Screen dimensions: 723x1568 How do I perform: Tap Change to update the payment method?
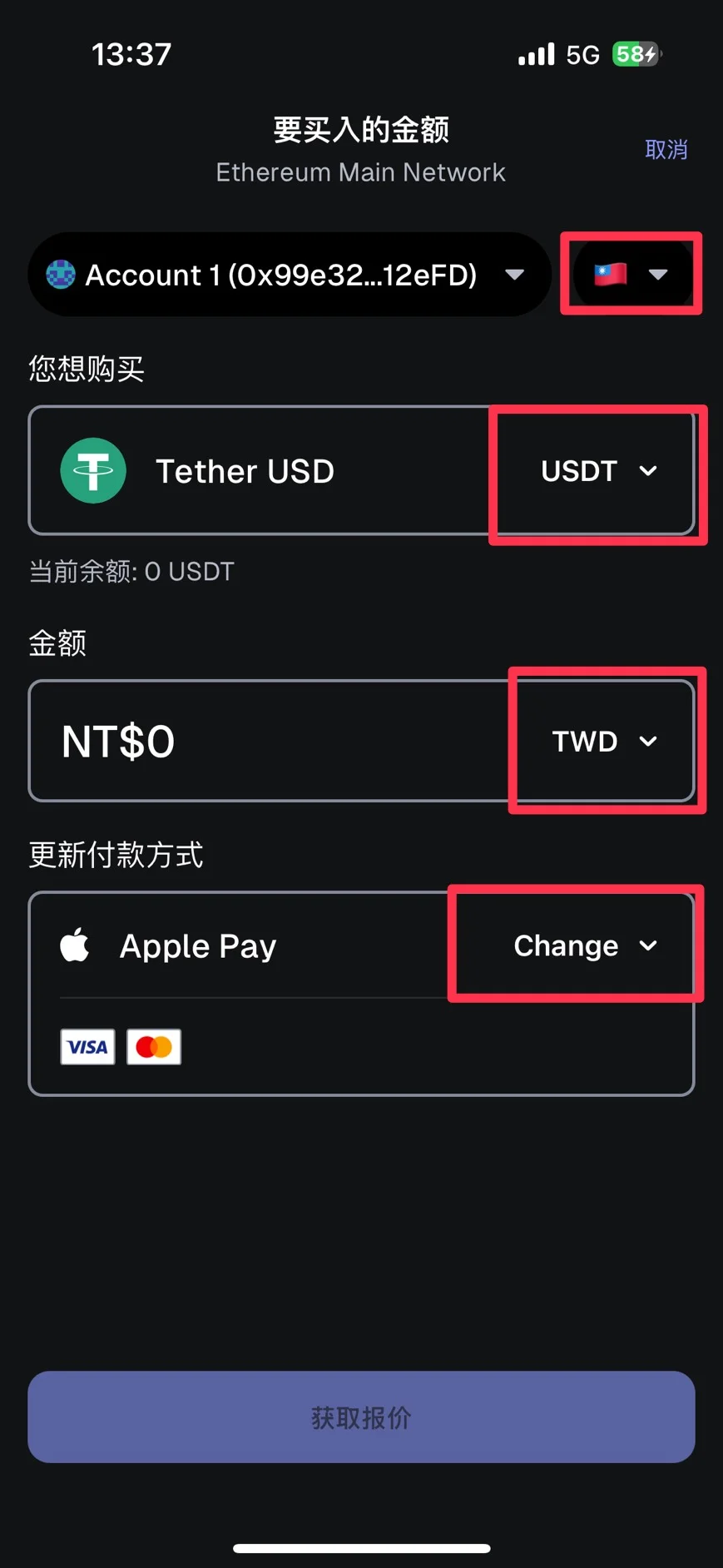[x=584, y=945]
